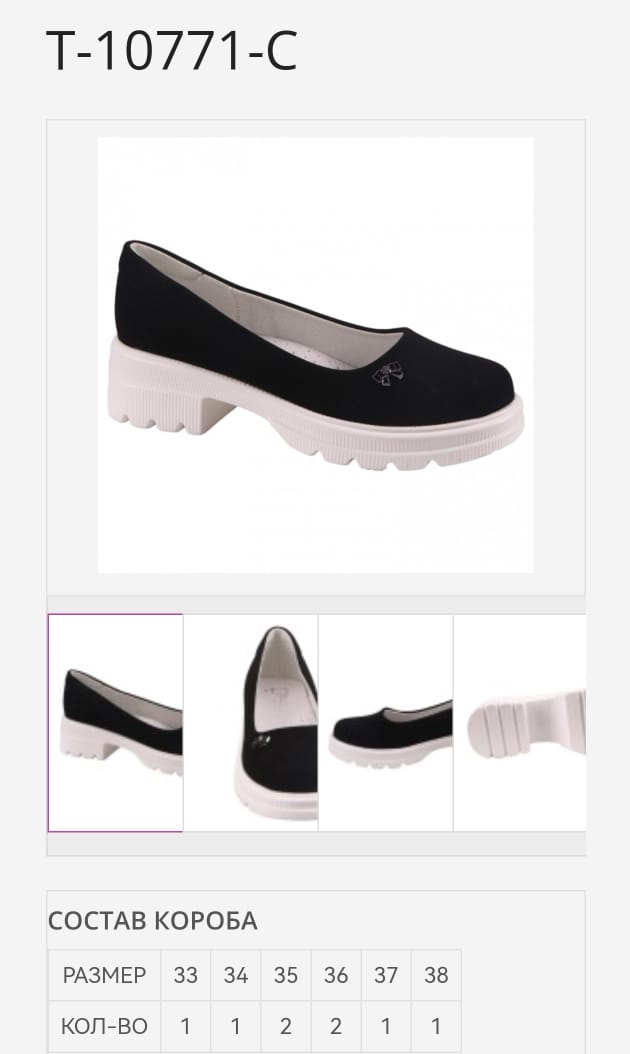This screenshot has height=1054, width=630.
Task: Show the top-view shoe thumbnail with insole
Action: click(x=251, y=722)
